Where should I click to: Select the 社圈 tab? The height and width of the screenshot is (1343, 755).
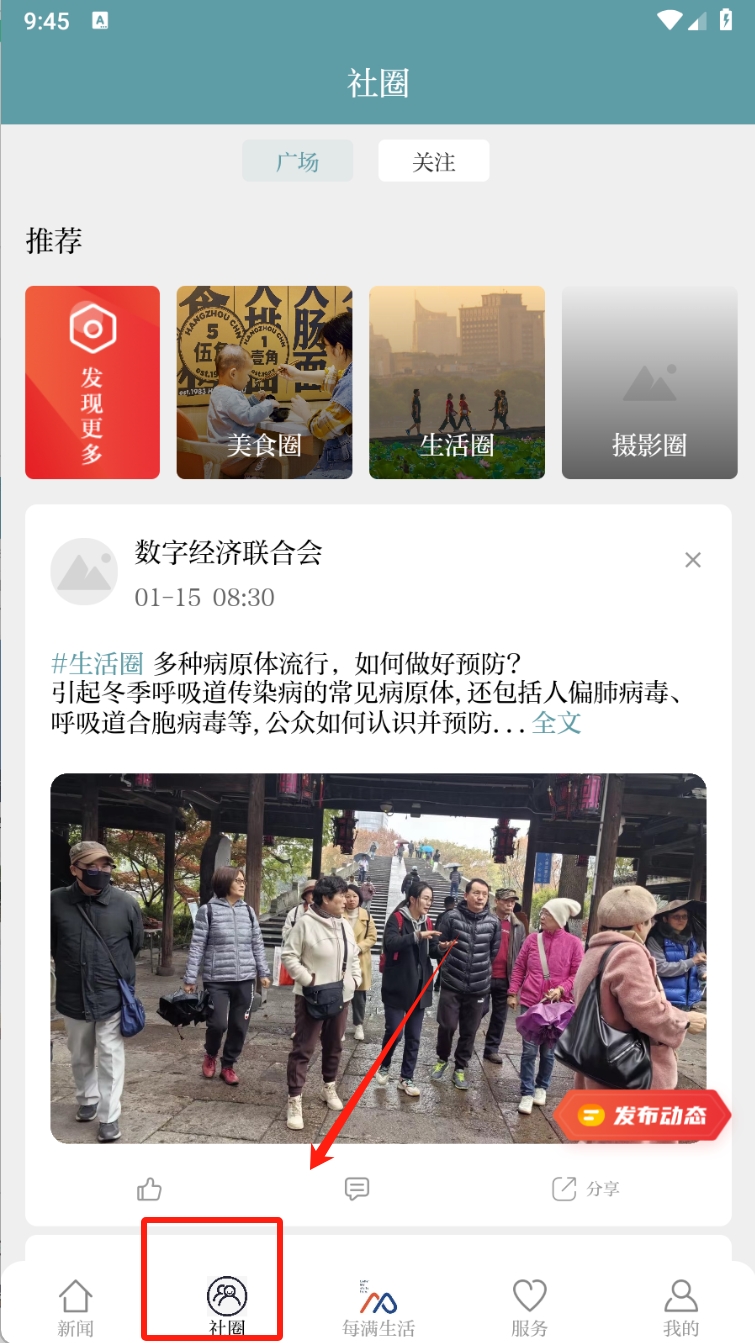point(227,1306)
